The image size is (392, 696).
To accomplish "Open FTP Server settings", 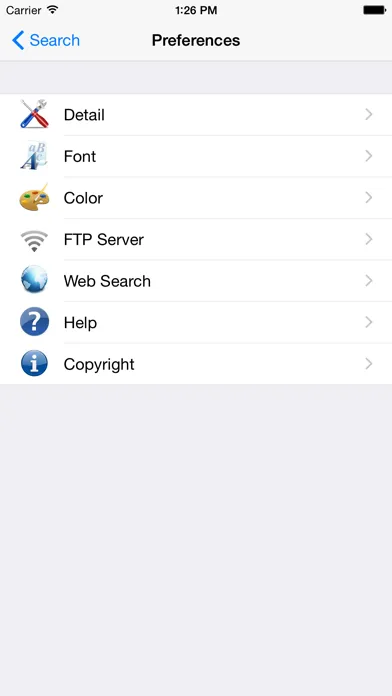I will pyautogui.click(x=196, y=239).
